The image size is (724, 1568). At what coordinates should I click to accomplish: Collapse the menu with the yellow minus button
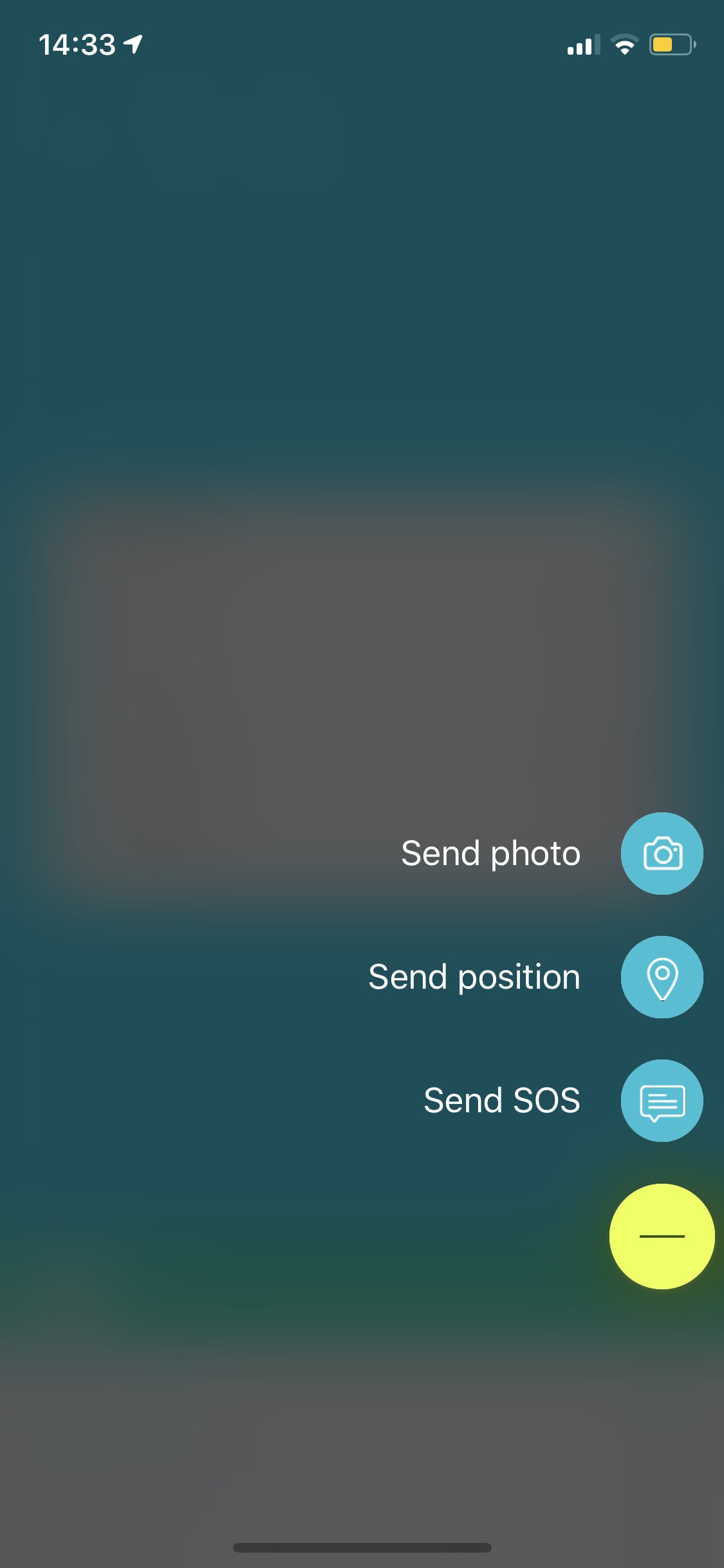[662, 1237]
